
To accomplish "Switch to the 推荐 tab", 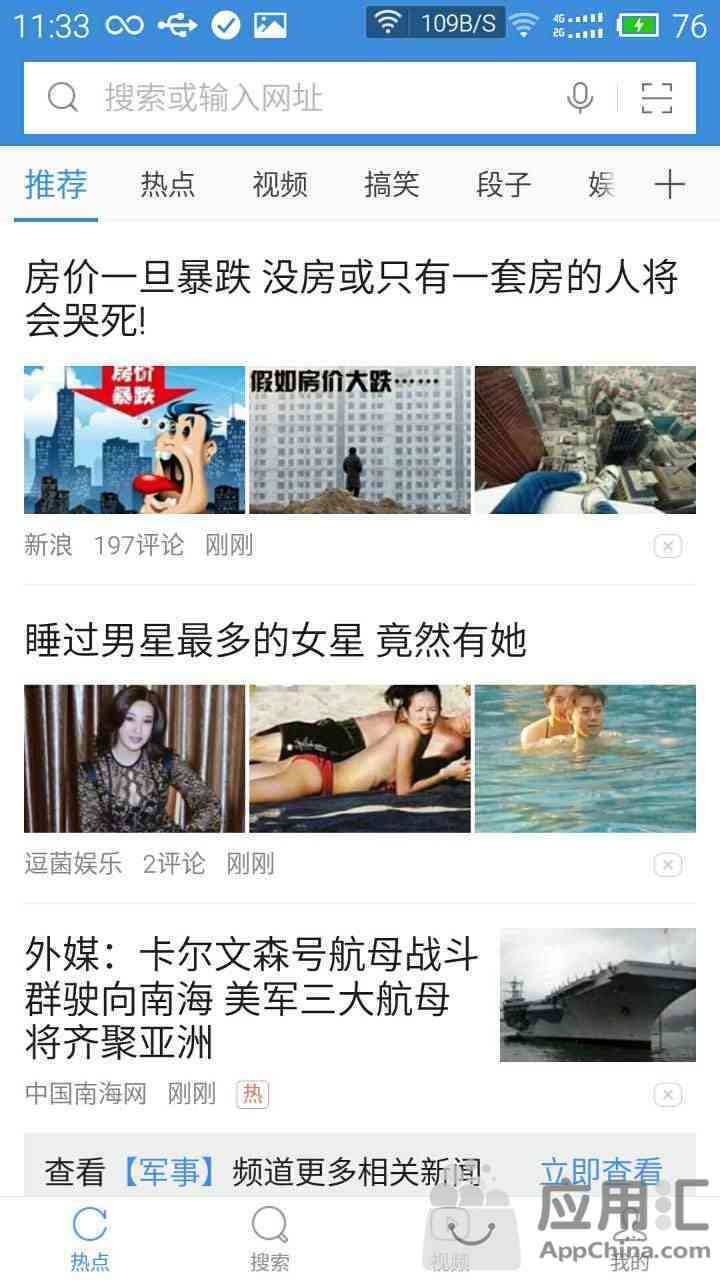I will [56, 185].
